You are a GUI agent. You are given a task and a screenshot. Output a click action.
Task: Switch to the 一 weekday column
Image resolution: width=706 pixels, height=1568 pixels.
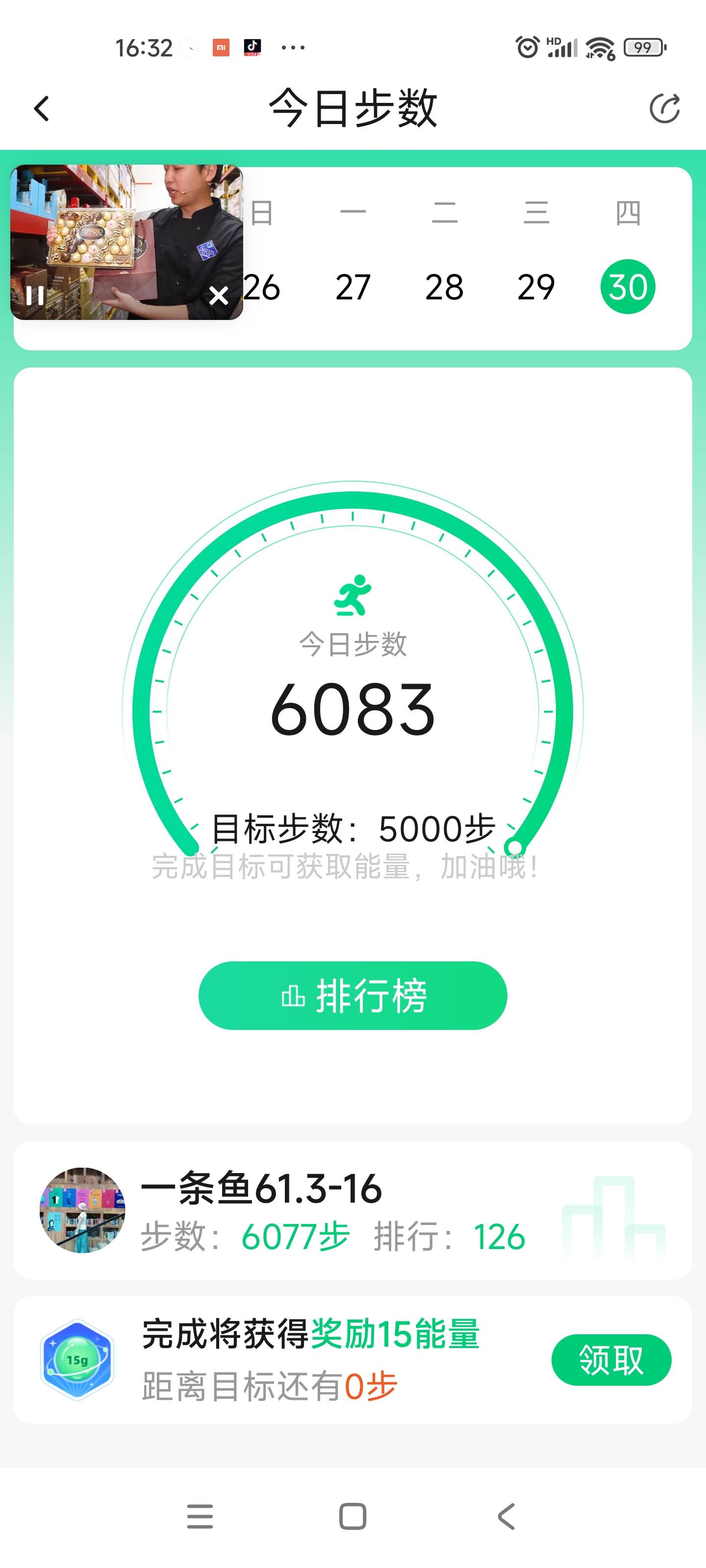click(x=353, y=214)
